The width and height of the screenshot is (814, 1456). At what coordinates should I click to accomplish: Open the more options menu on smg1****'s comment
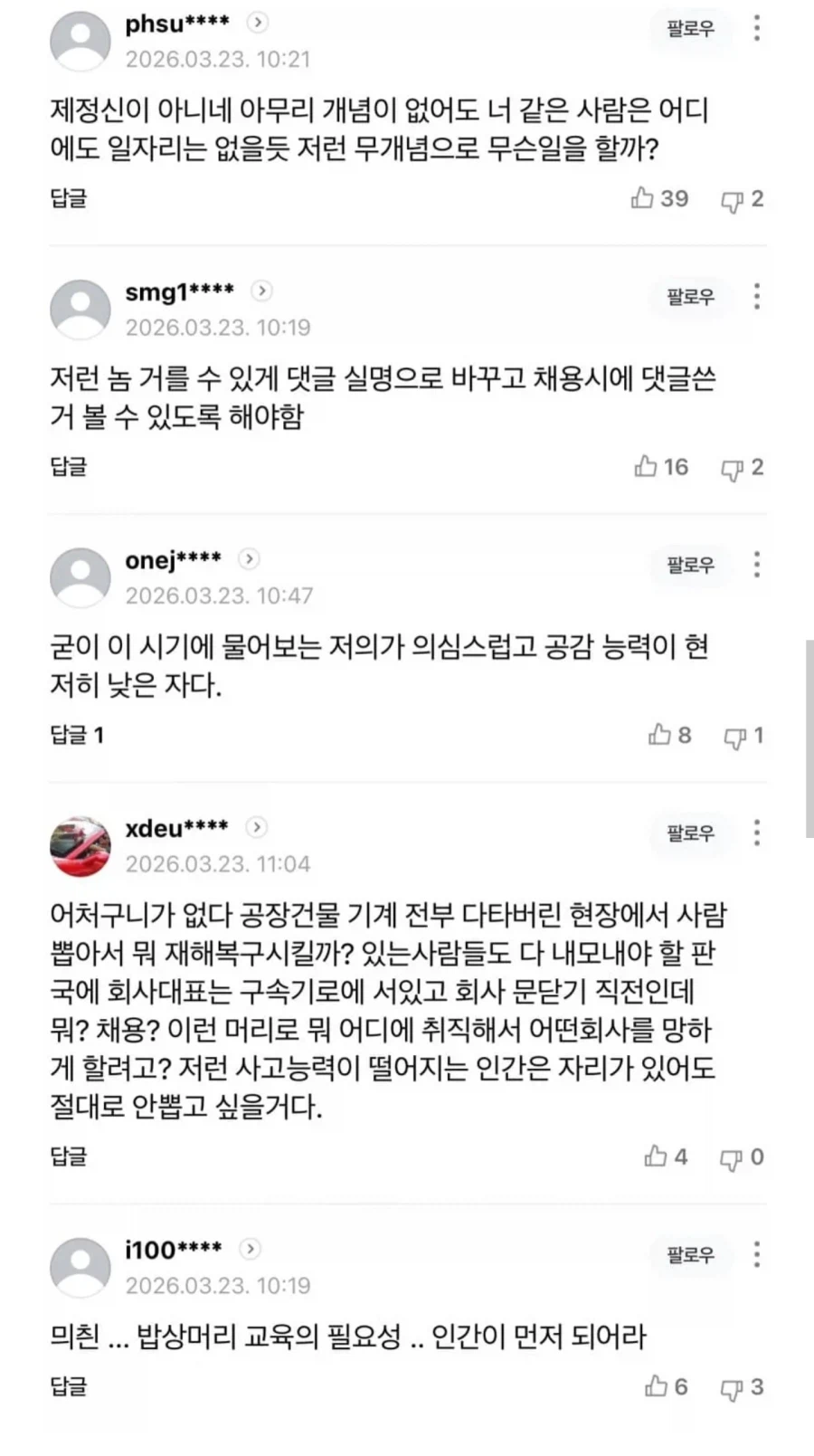coord(757,295)
